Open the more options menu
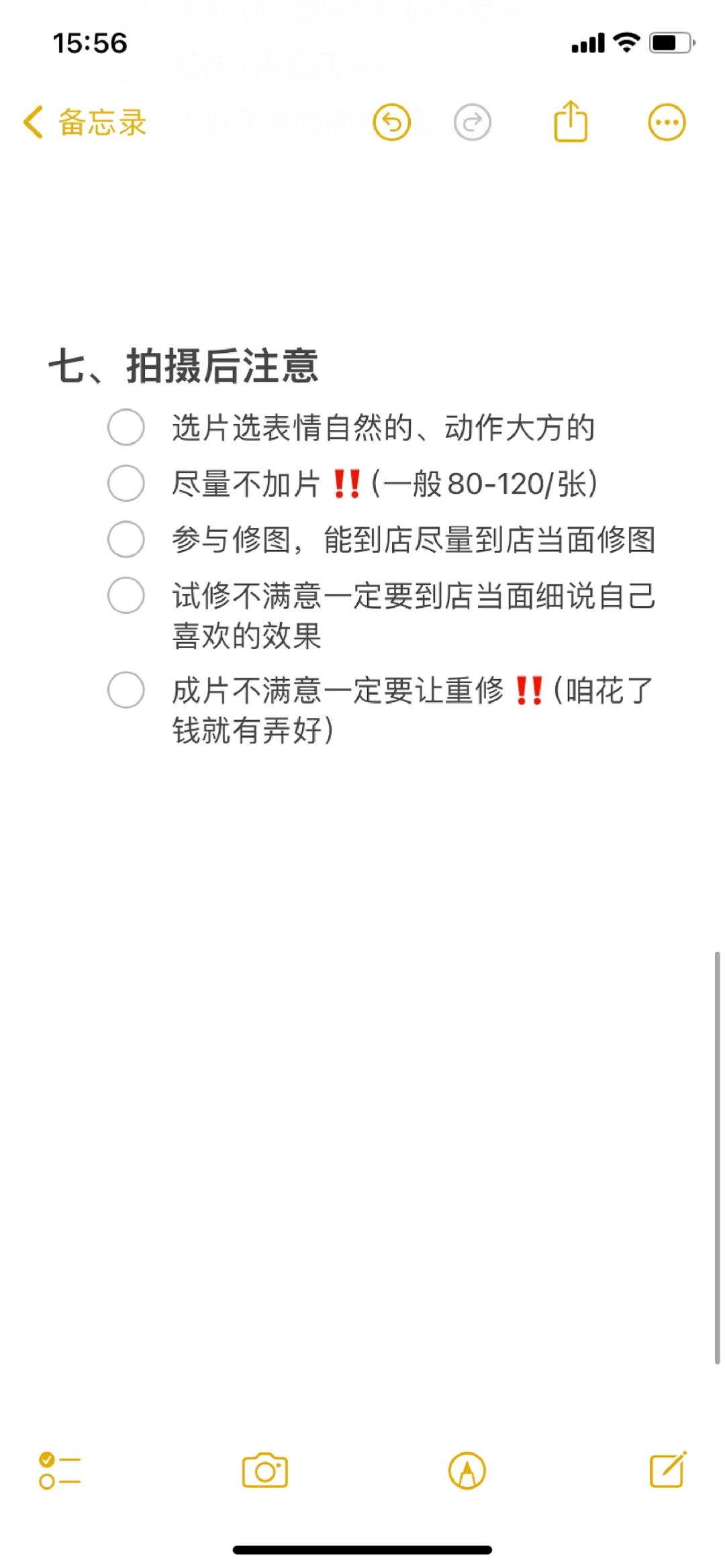Screen dimensions: 725x1568 667,123
